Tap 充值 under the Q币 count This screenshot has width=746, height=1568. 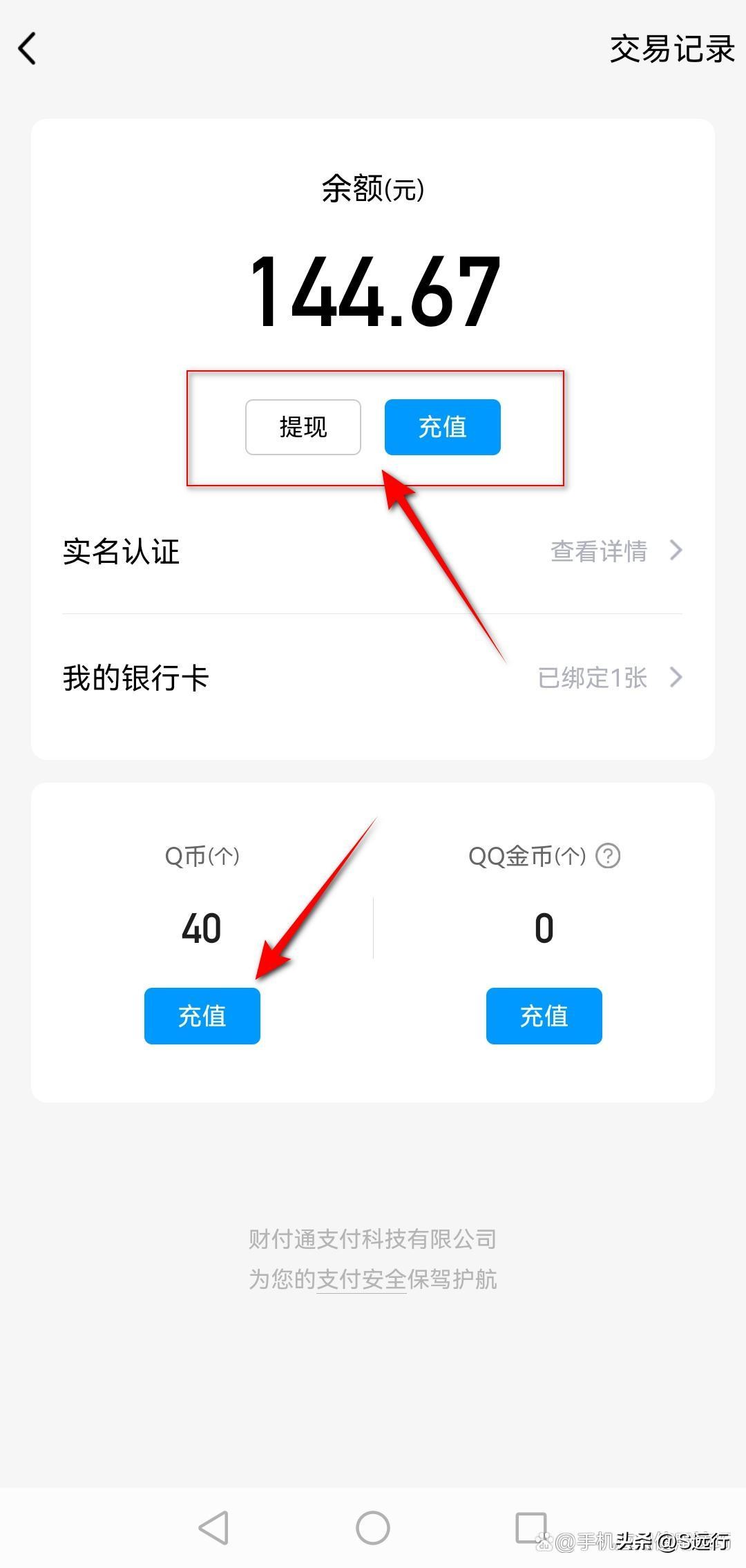point(202,1015)
